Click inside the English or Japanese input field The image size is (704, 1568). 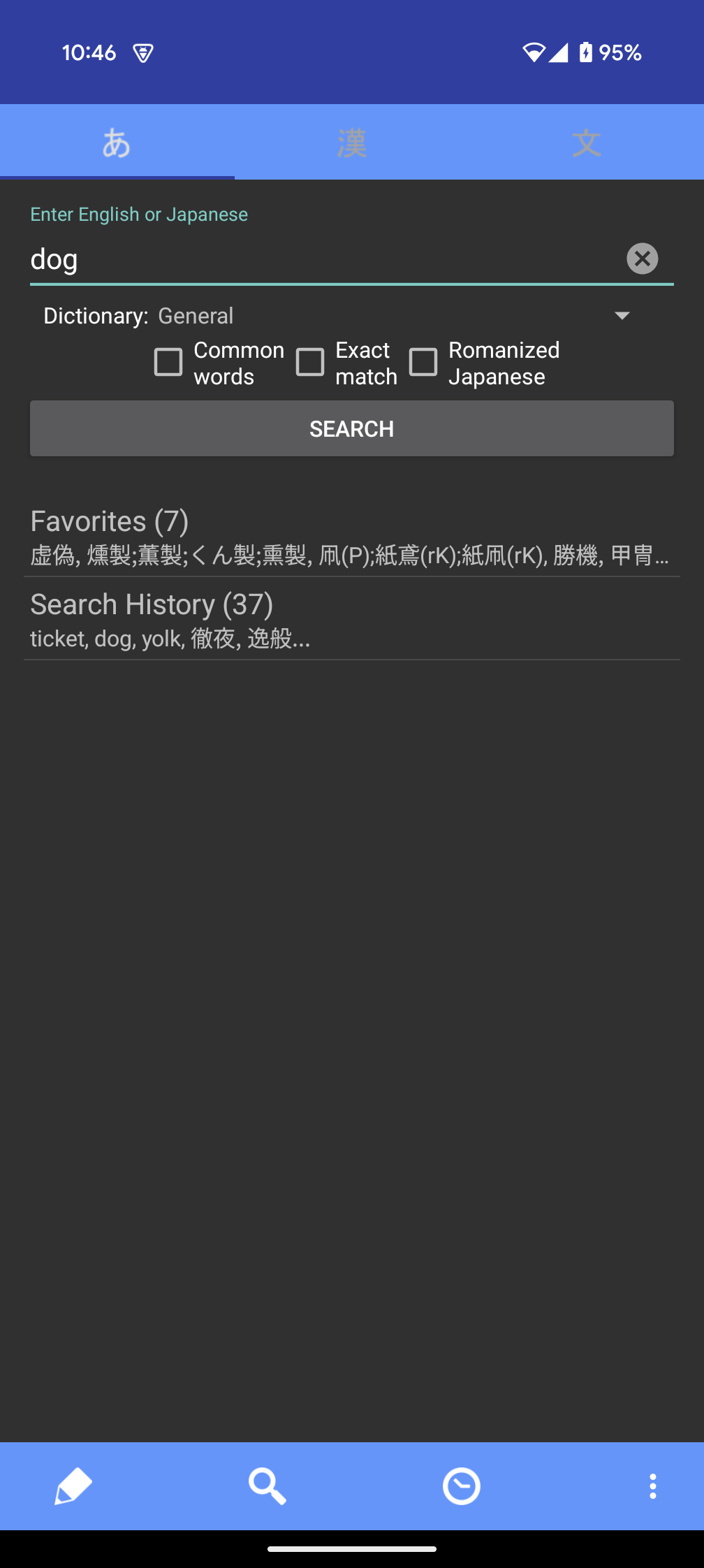coord(279,259)
